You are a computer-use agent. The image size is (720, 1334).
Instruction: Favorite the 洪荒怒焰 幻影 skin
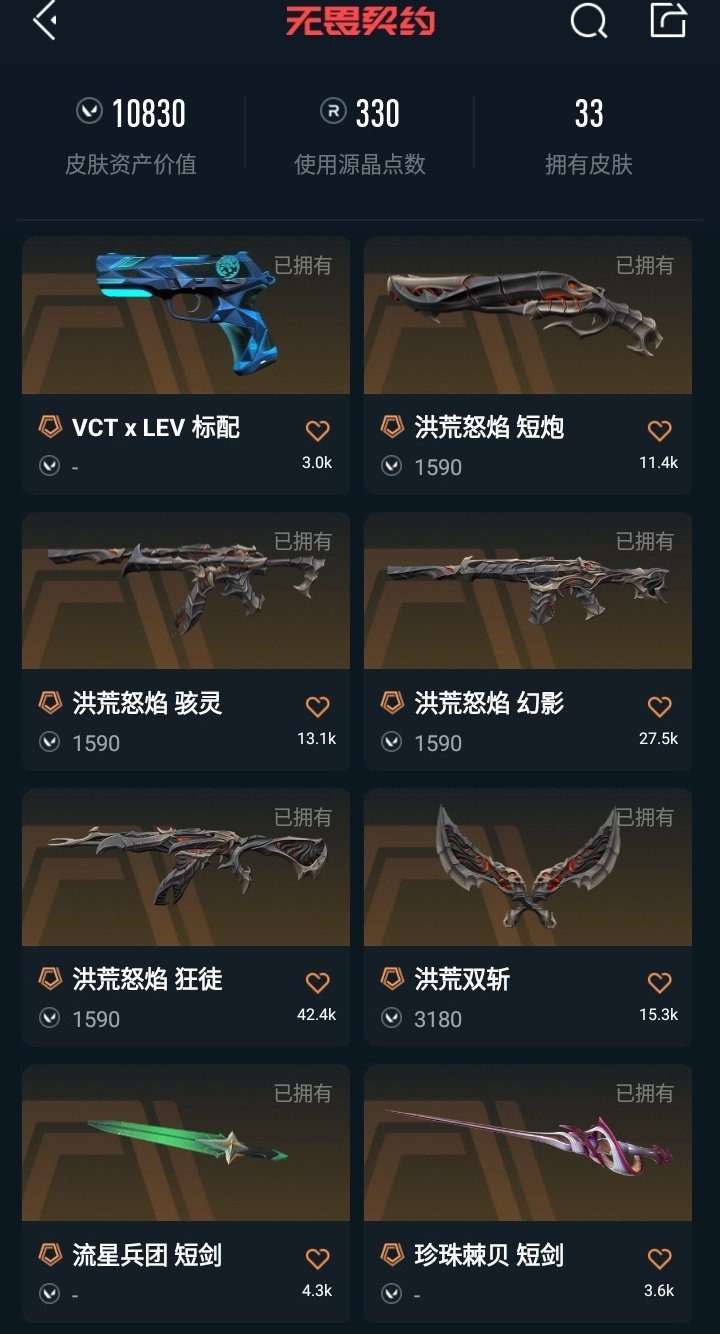pos(658,705)
